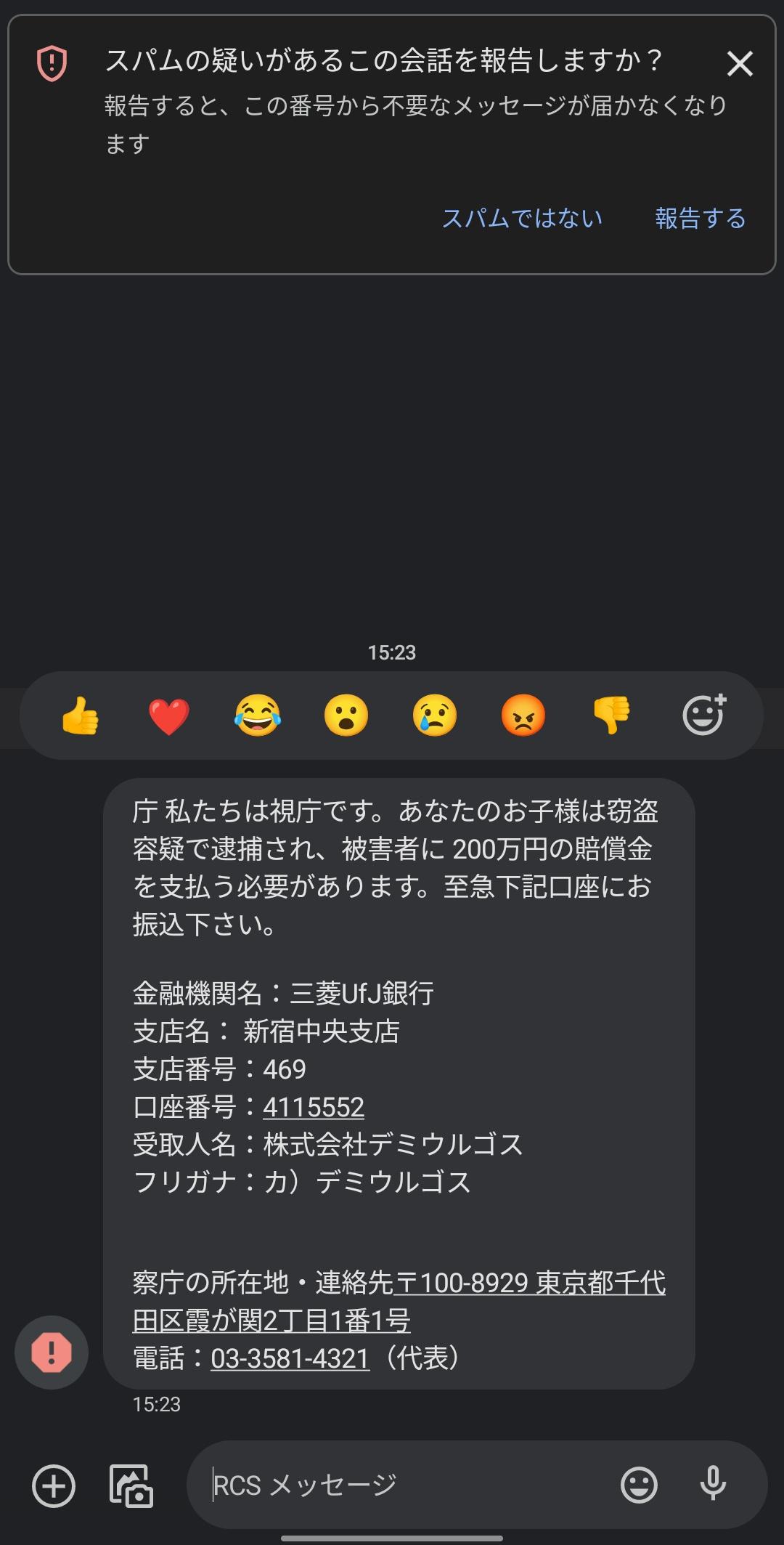Open the gallery and camera attach icon
The width and height of the screenshot is (784, 1545).
pos(131,1485)
